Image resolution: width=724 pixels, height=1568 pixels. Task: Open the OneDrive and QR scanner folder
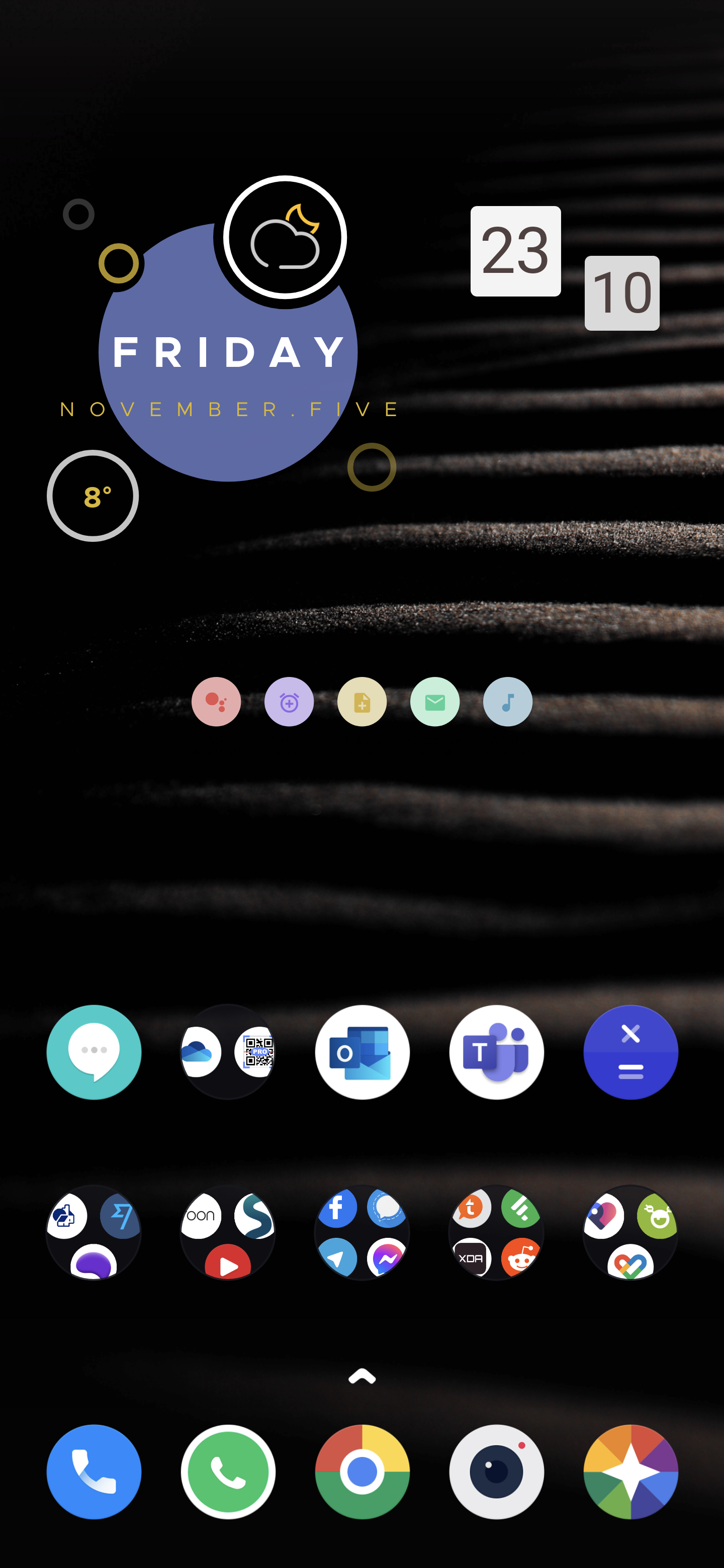[228, 1052]
